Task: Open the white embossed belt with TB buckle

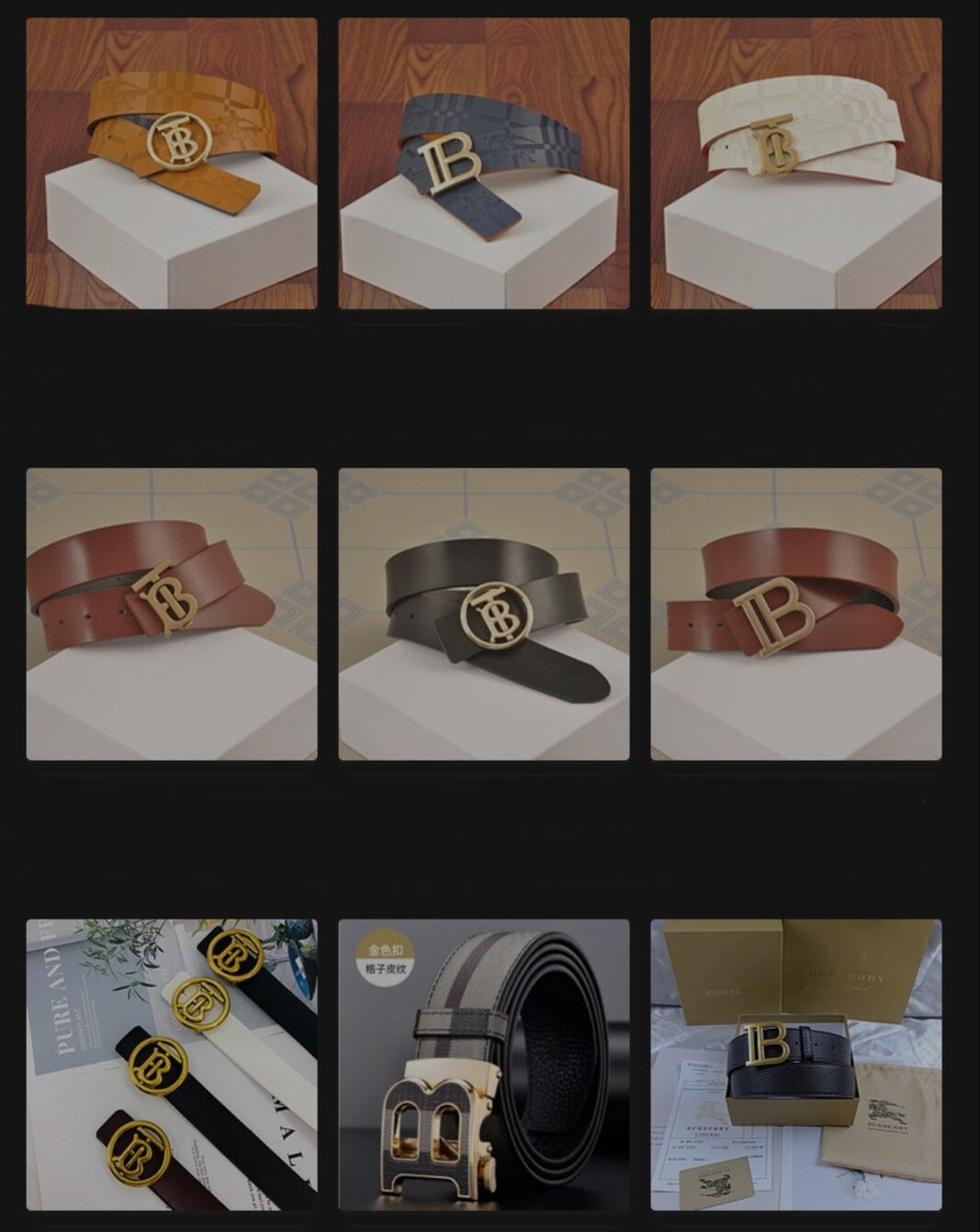Action: (x=796, y=164)
